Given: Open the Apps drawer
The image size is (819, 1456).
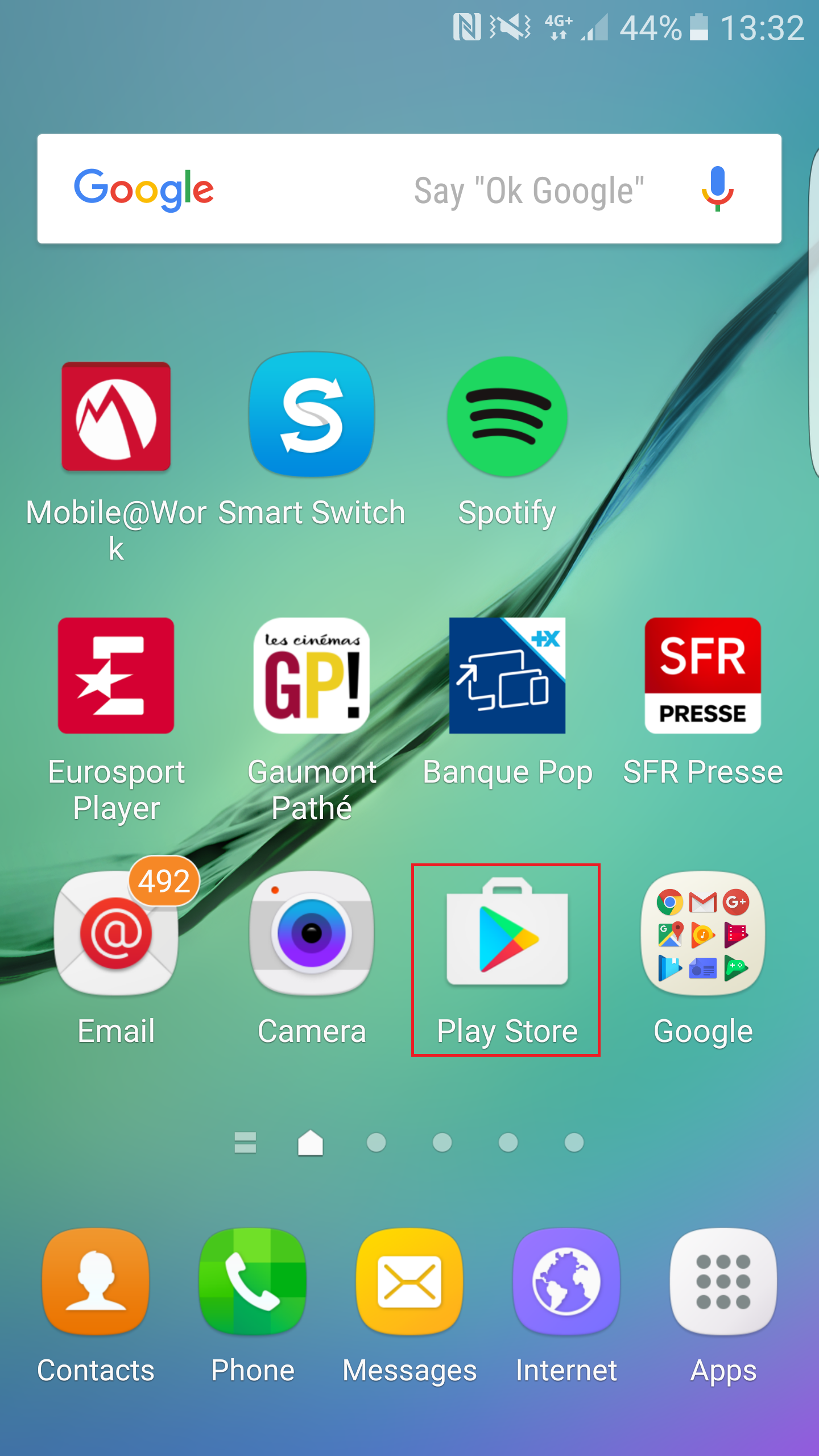Looking at the screenshot, I should tap(723, 1281).
